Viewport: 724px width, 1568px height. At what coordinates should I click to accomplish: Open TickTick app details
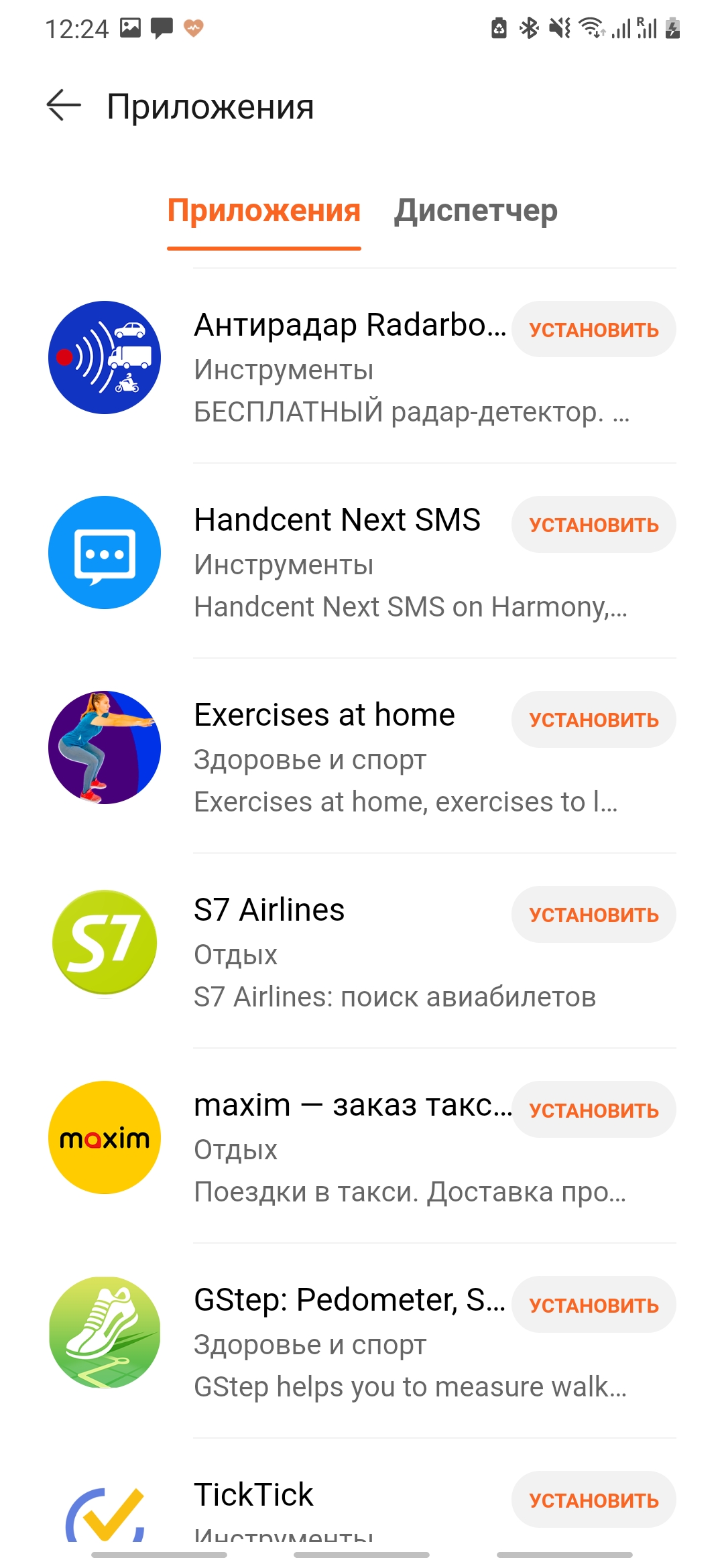(x=253, y=1495)
